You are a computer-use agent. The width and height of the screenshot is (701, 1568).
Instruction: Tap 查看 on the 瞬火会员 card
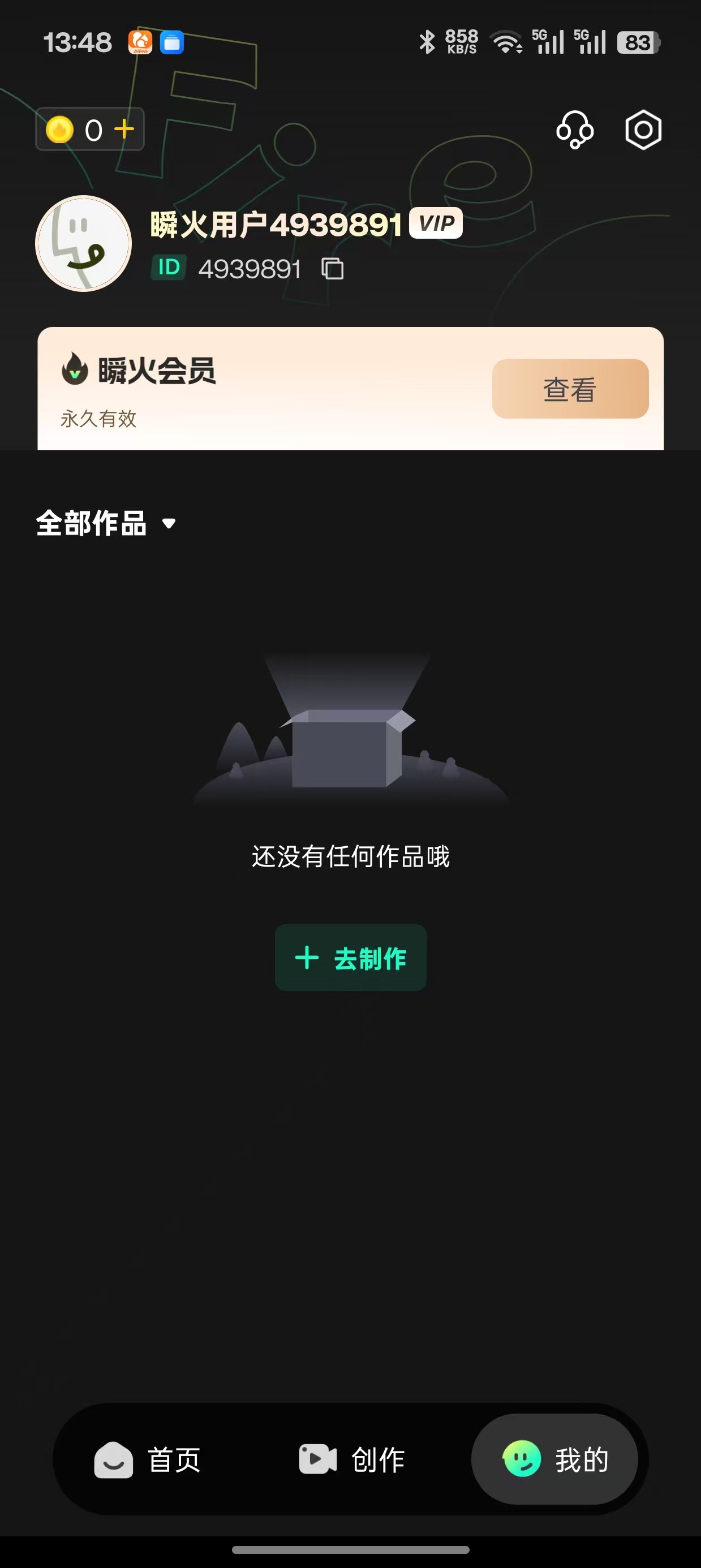569,389
